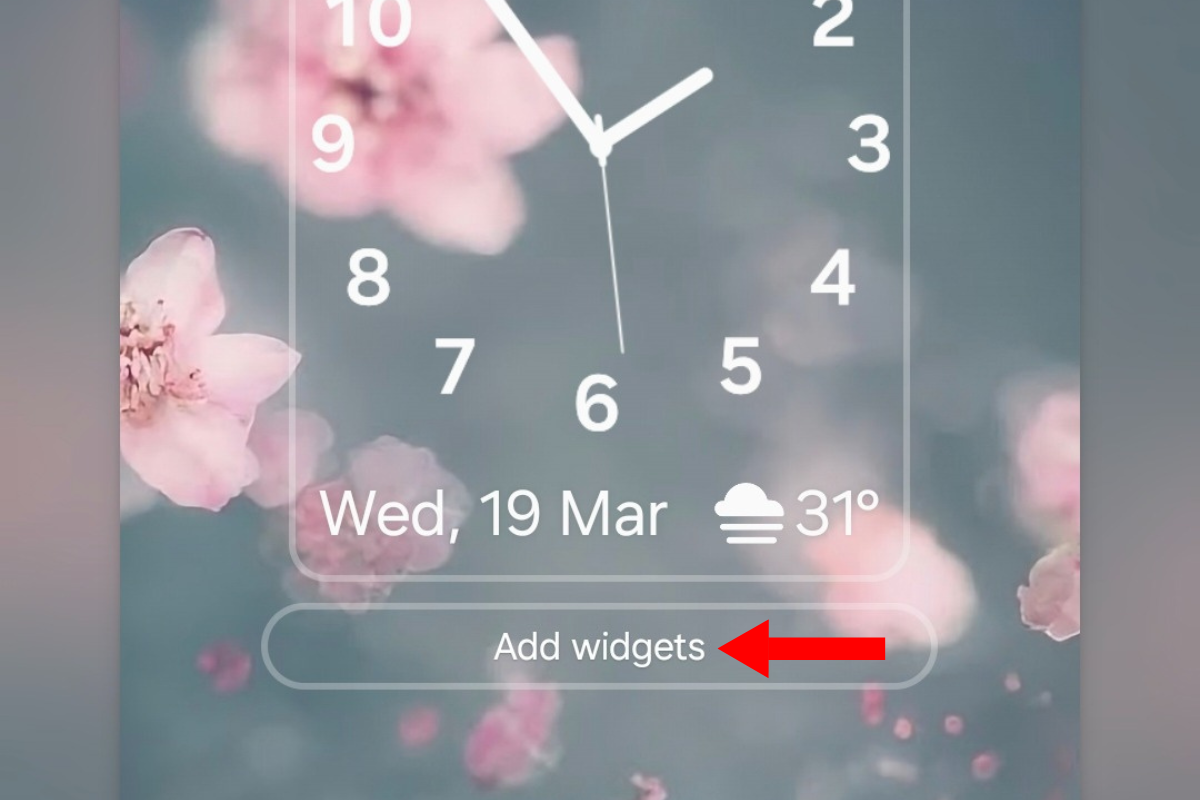Tap the Add widgets button

(x=598, y=647)
